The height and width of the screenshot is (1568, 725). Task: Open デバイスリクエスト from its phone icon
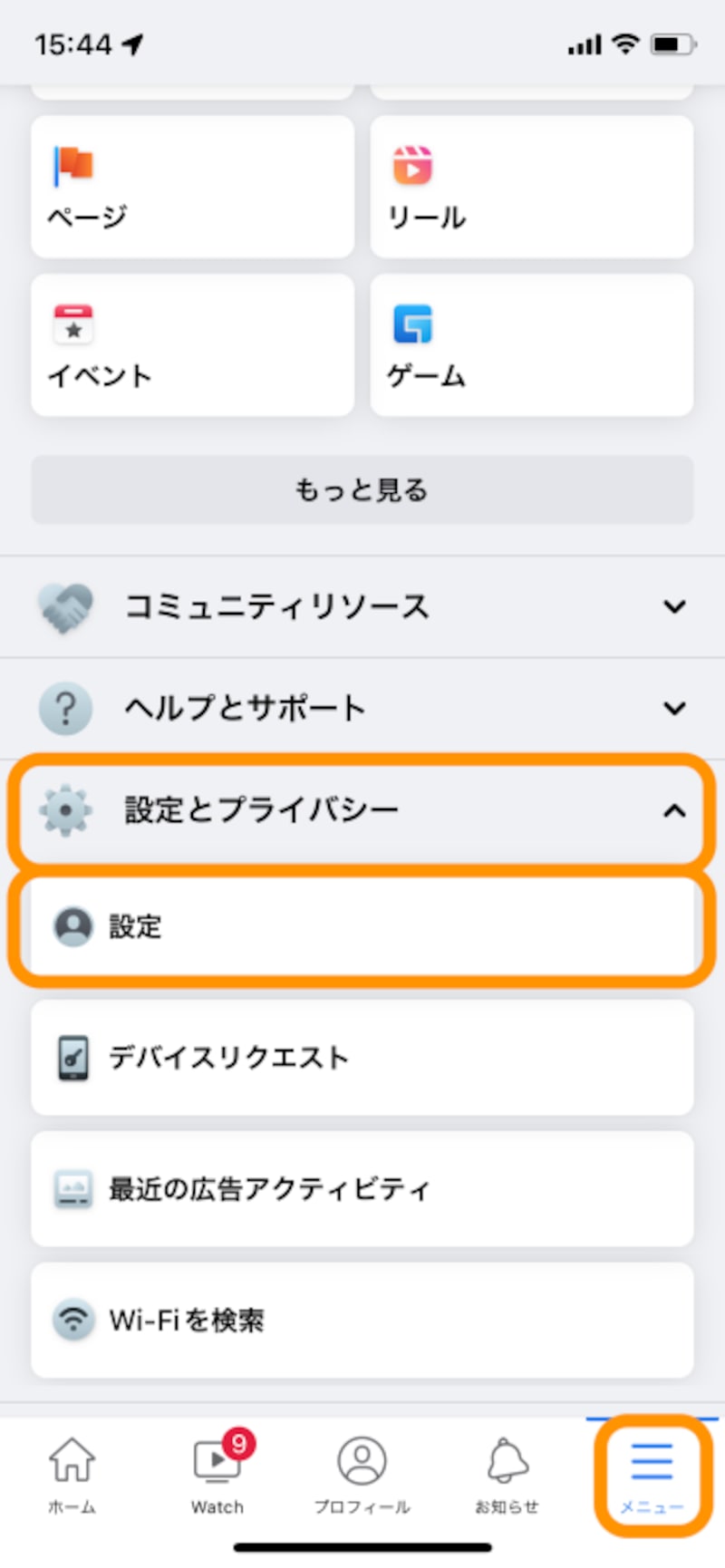click(72, 1057)
